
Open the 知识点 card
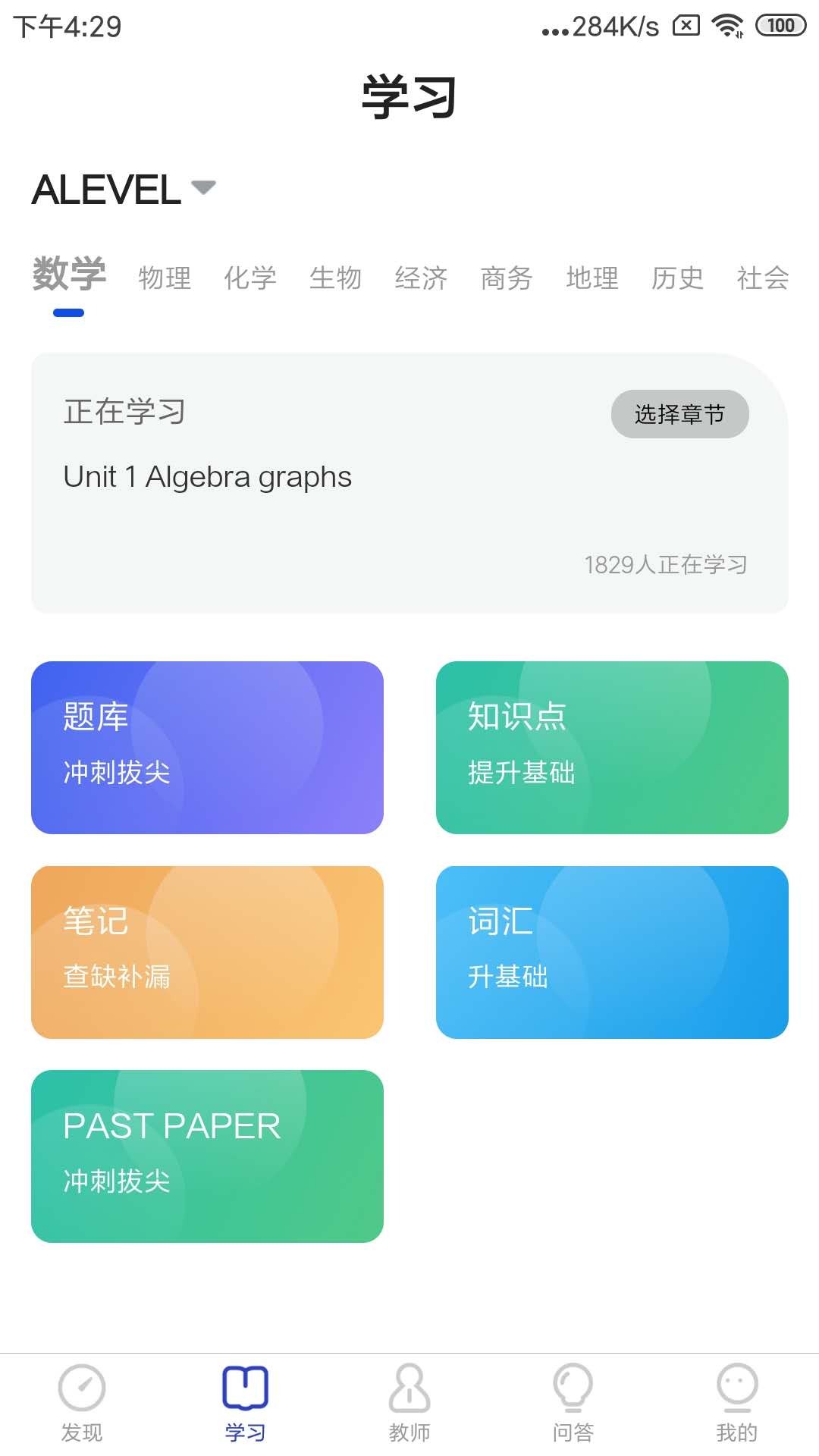pyautogui.click(x=612, y=748)
